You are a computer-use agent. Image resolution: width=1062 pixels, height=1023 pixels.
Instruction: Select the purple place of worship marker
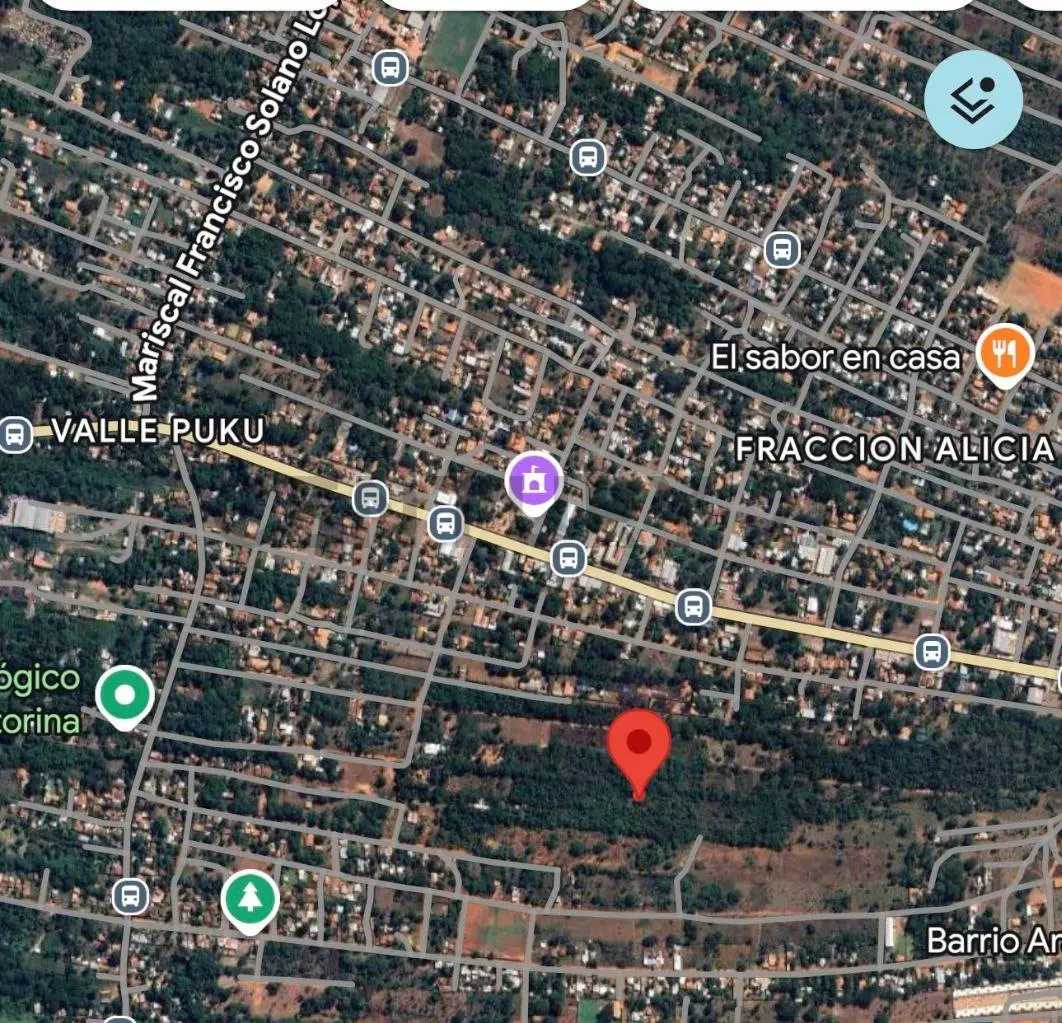coord(534,481)
